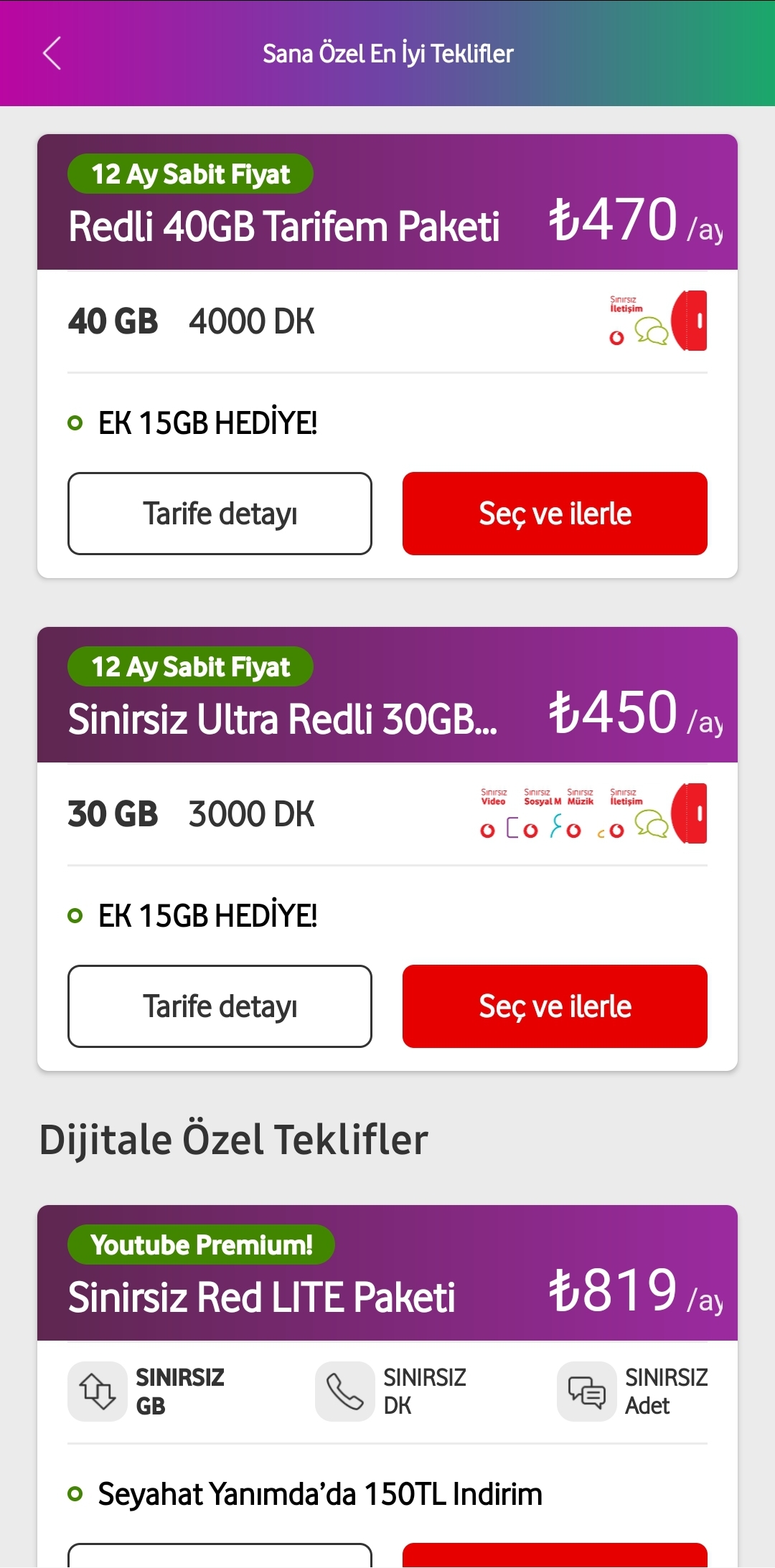775x1568 pixels.
Task: Choose Seç ve ilerle for Sinirsiz Ultra Redli
Action: coord(555,1006)
